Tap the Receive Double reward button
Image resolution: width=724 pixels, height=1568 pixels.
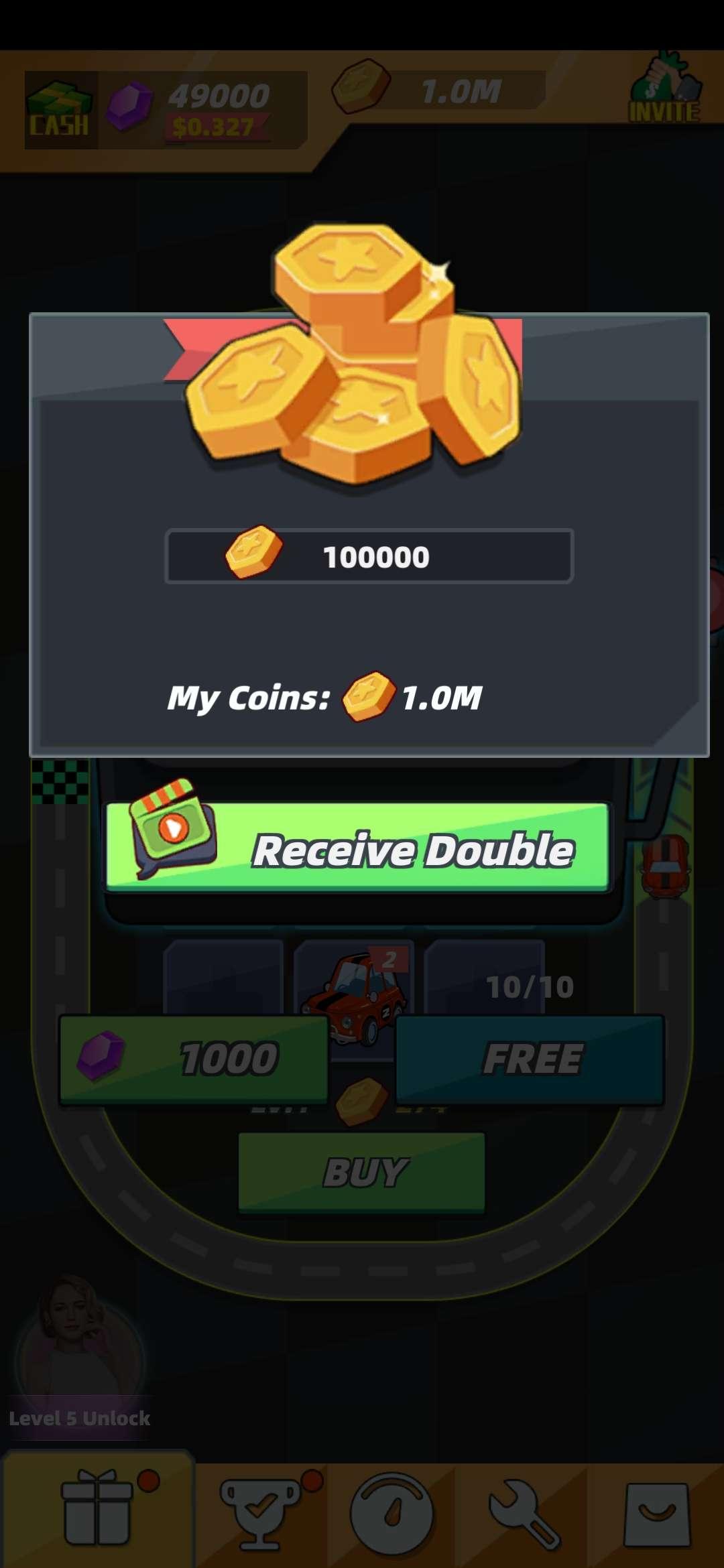pyautogui.click(x=357, y=848)
